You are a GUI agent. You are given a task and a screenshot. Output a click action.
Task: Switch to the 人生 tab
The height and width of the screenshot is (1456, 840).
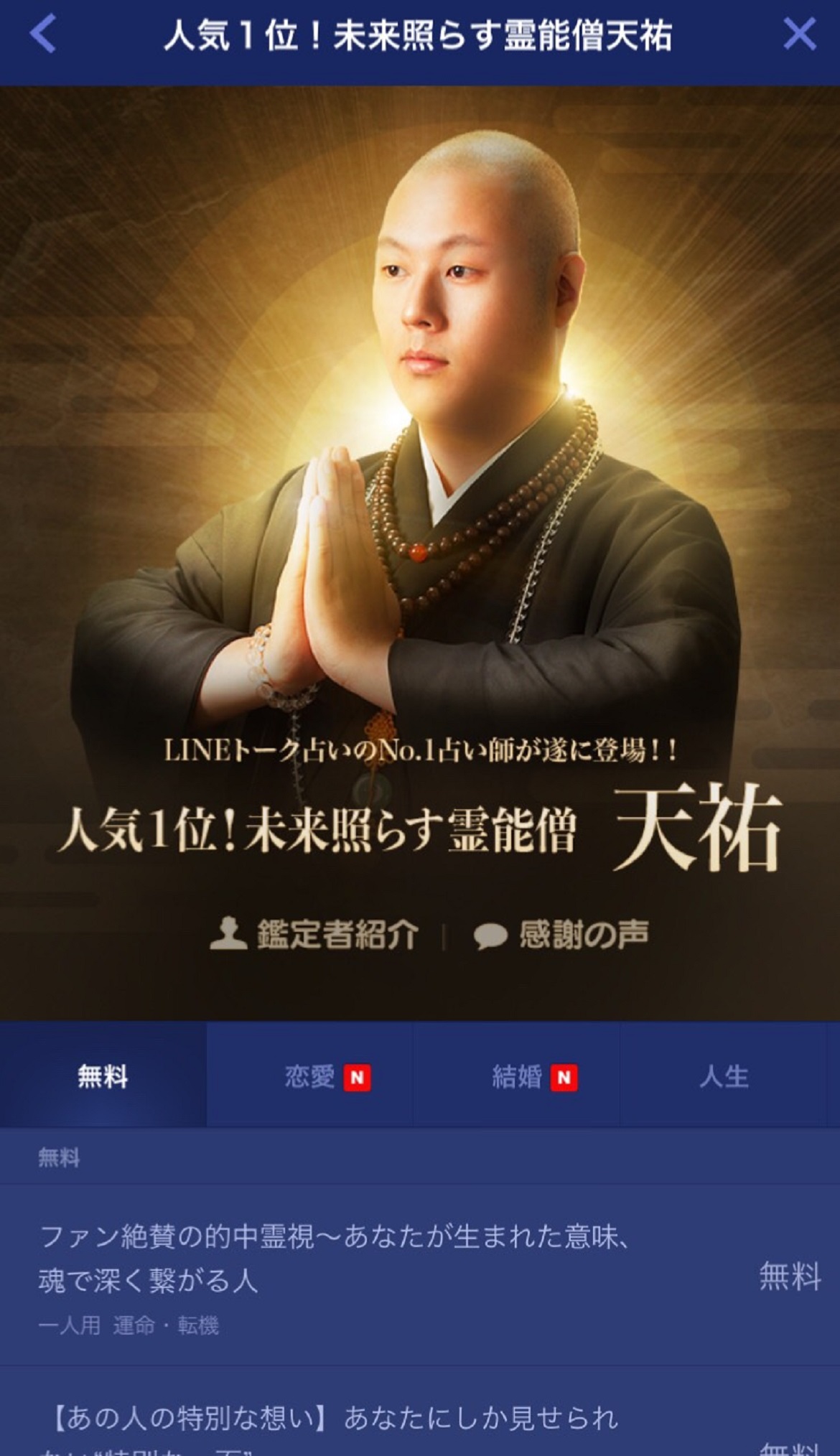click(x=724, y=1075)
